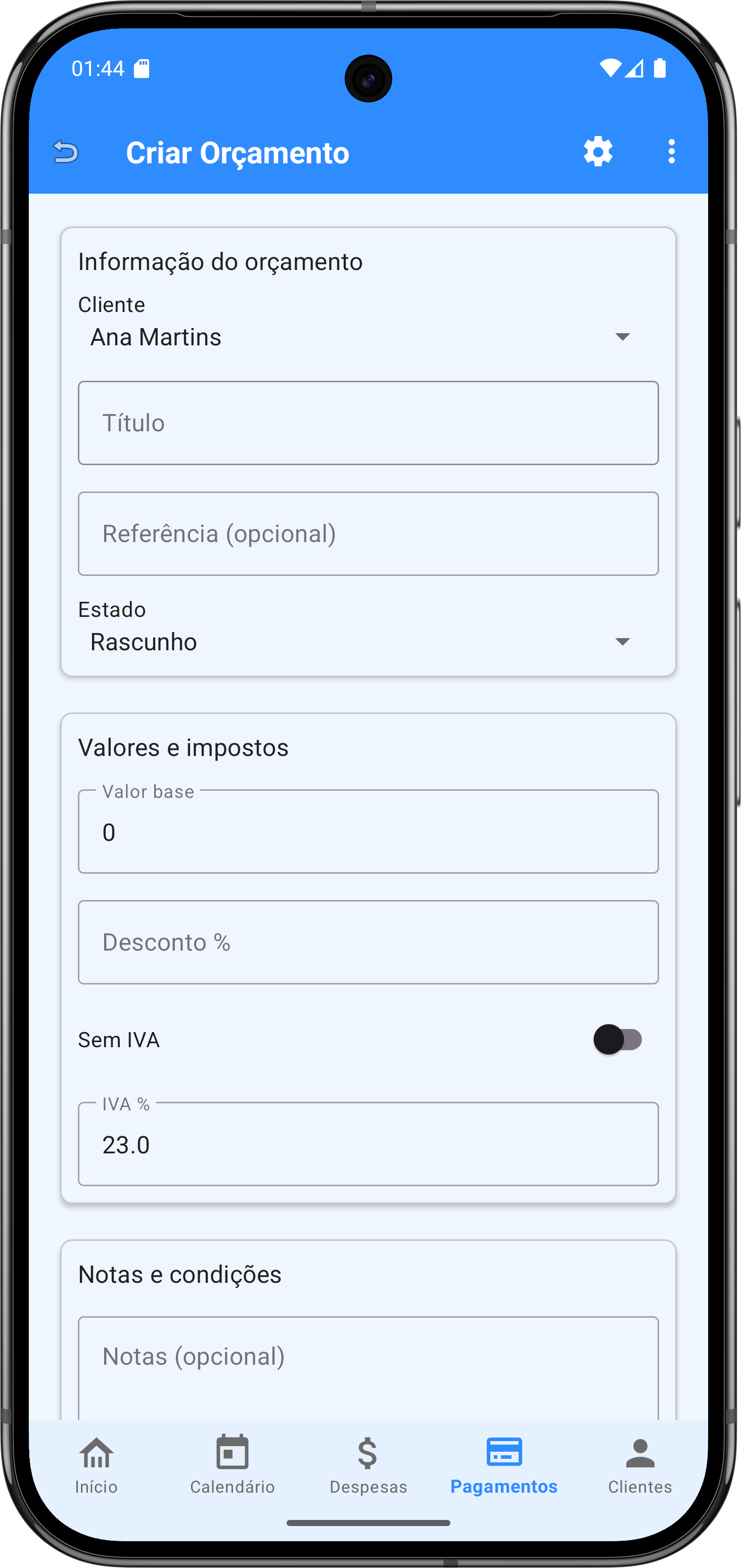Open the three-dot overflow menu
Viewport: 741px width, 1568px height.
(671, 152)
